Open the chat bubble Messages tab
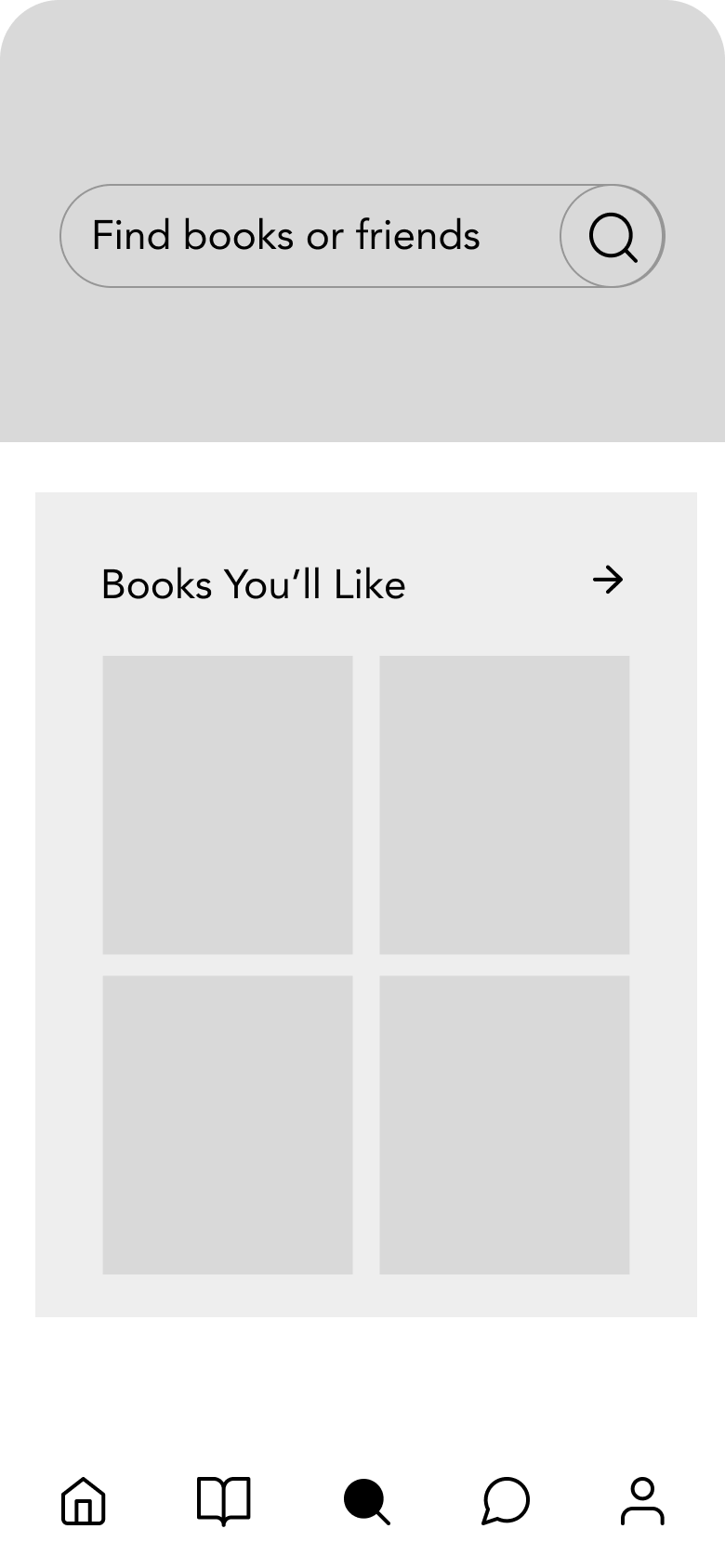 coord(506,1500)
